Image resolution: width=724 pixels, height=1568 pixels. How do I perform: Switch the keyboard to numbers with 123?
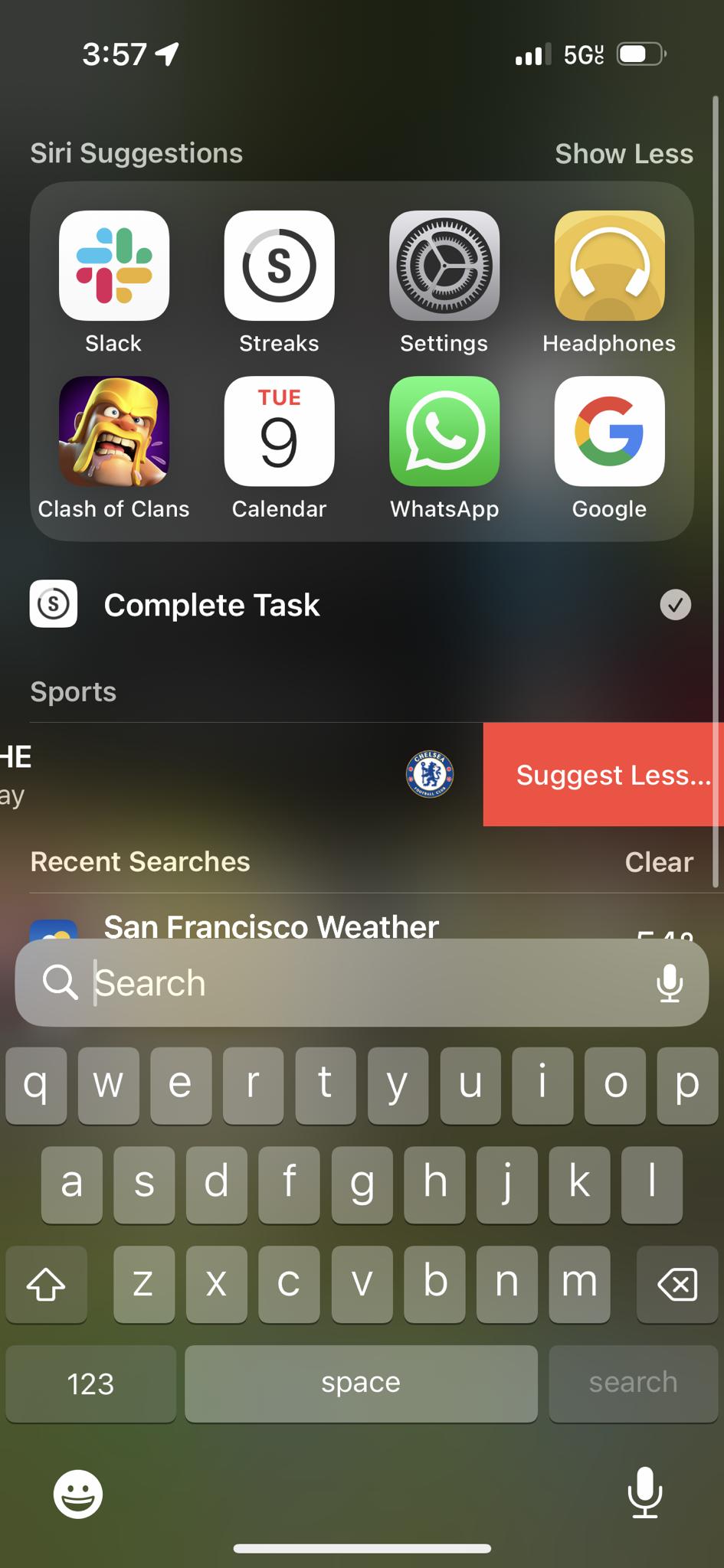click(x=90, y=1383)
